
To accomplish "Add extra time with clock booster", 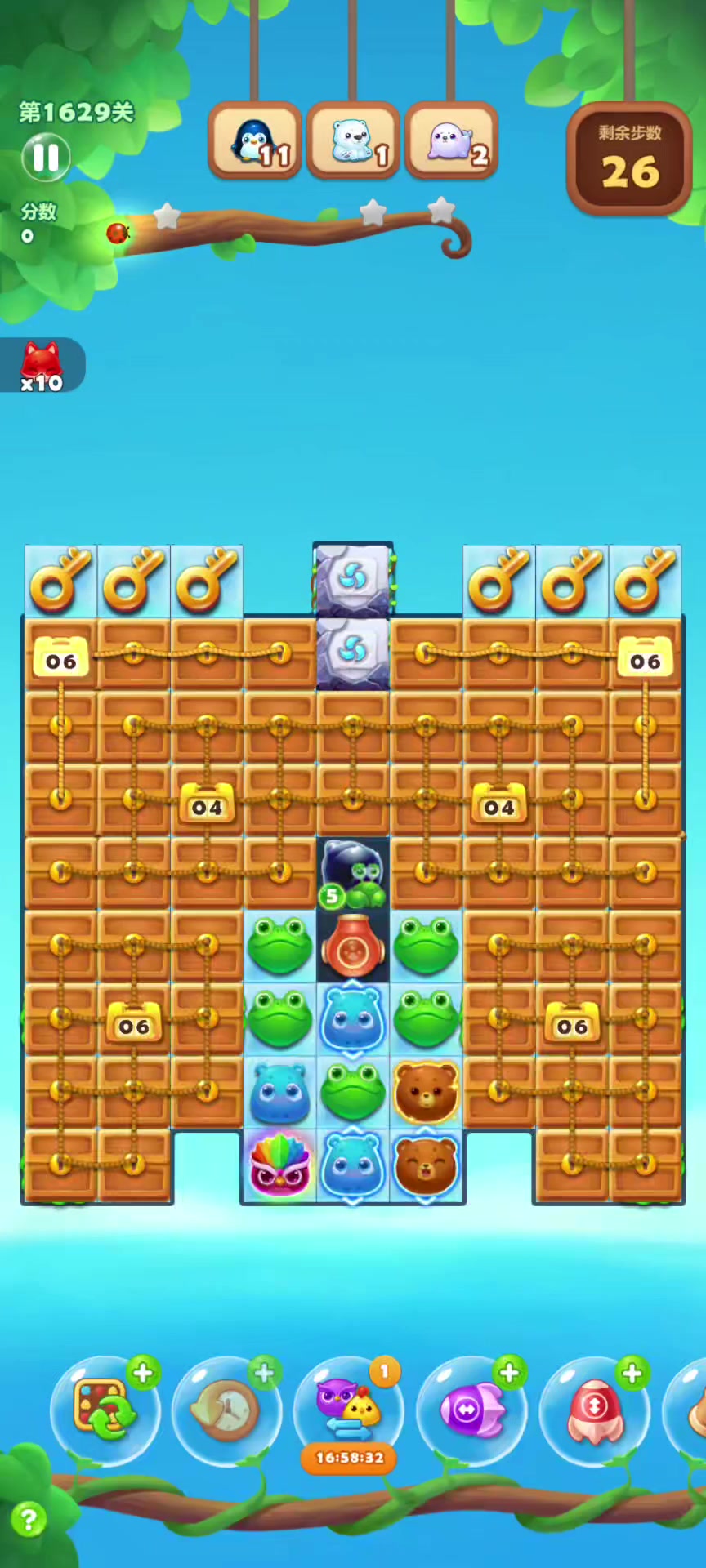I will [x=226, y=1410].
